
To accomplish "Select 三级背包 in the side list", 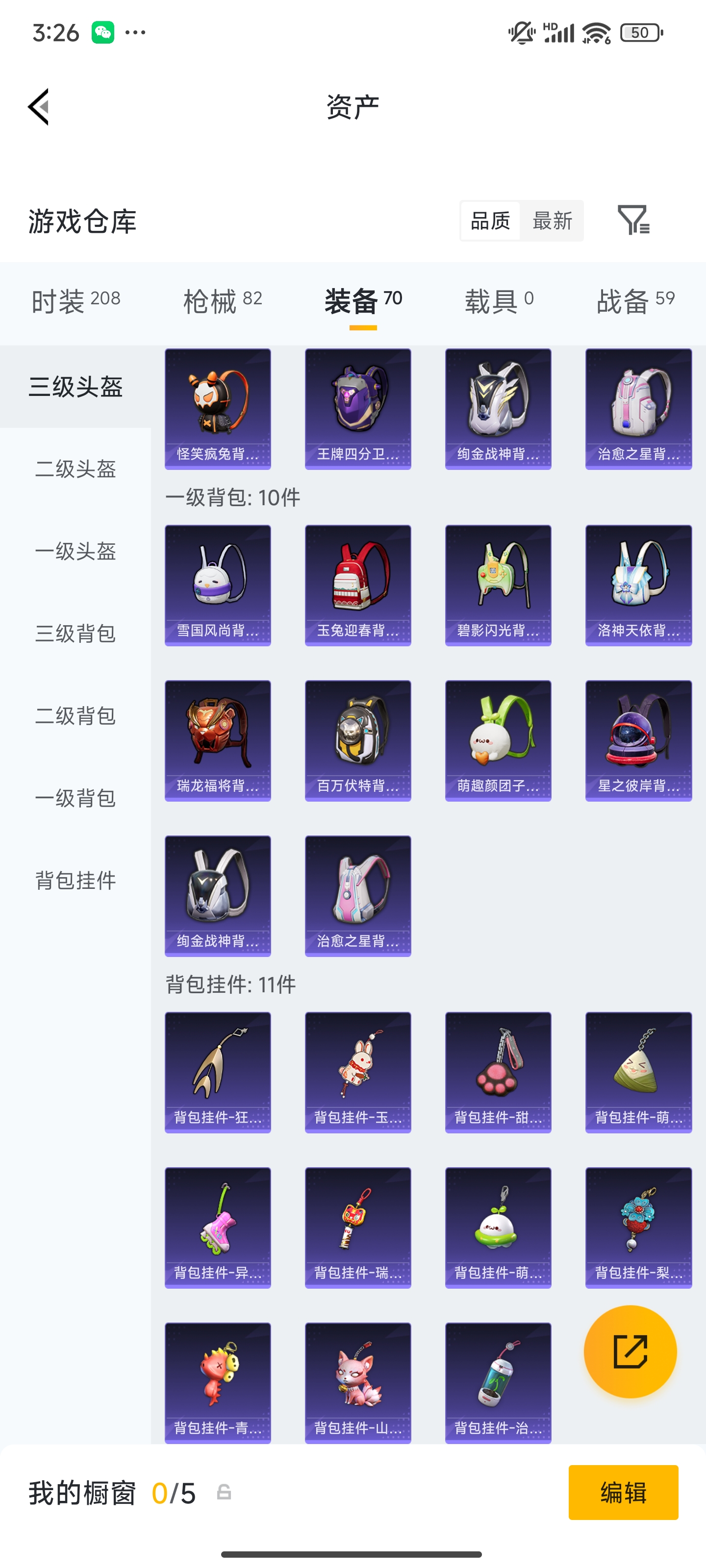I will 76,634.
